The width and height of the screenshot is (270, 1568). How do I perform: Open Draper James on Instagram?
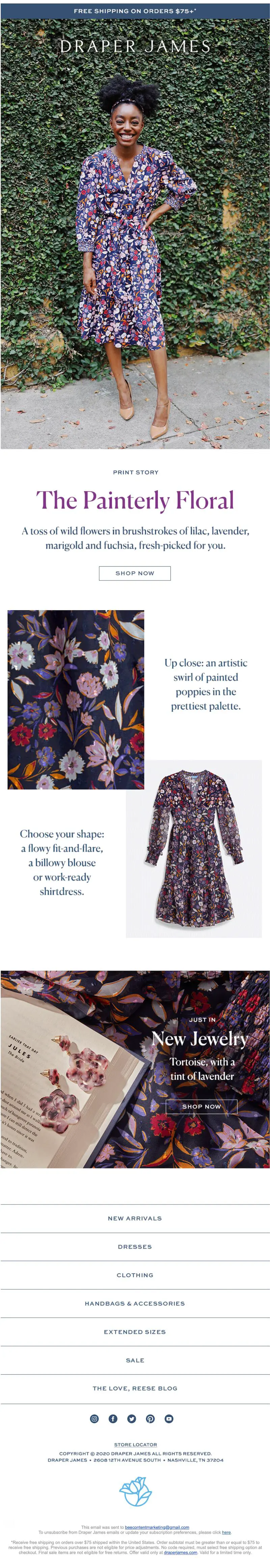tap(94, 1419)
